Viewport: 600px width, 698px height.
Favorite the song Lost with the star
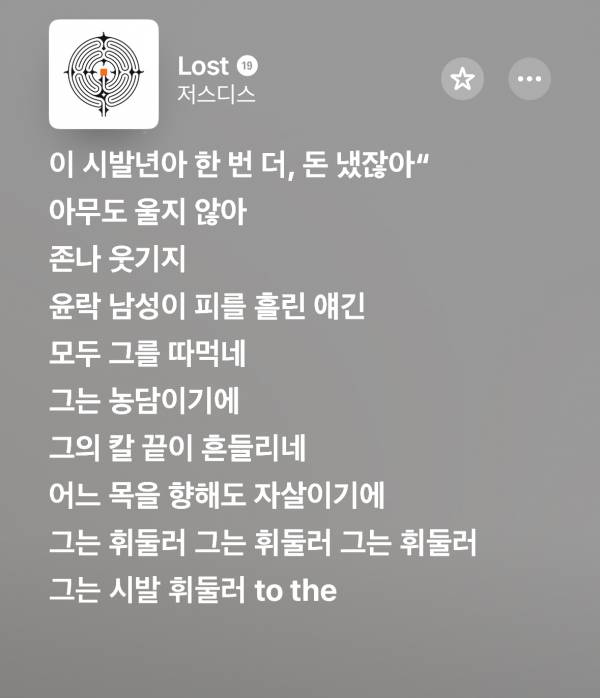tap(462, 80)
